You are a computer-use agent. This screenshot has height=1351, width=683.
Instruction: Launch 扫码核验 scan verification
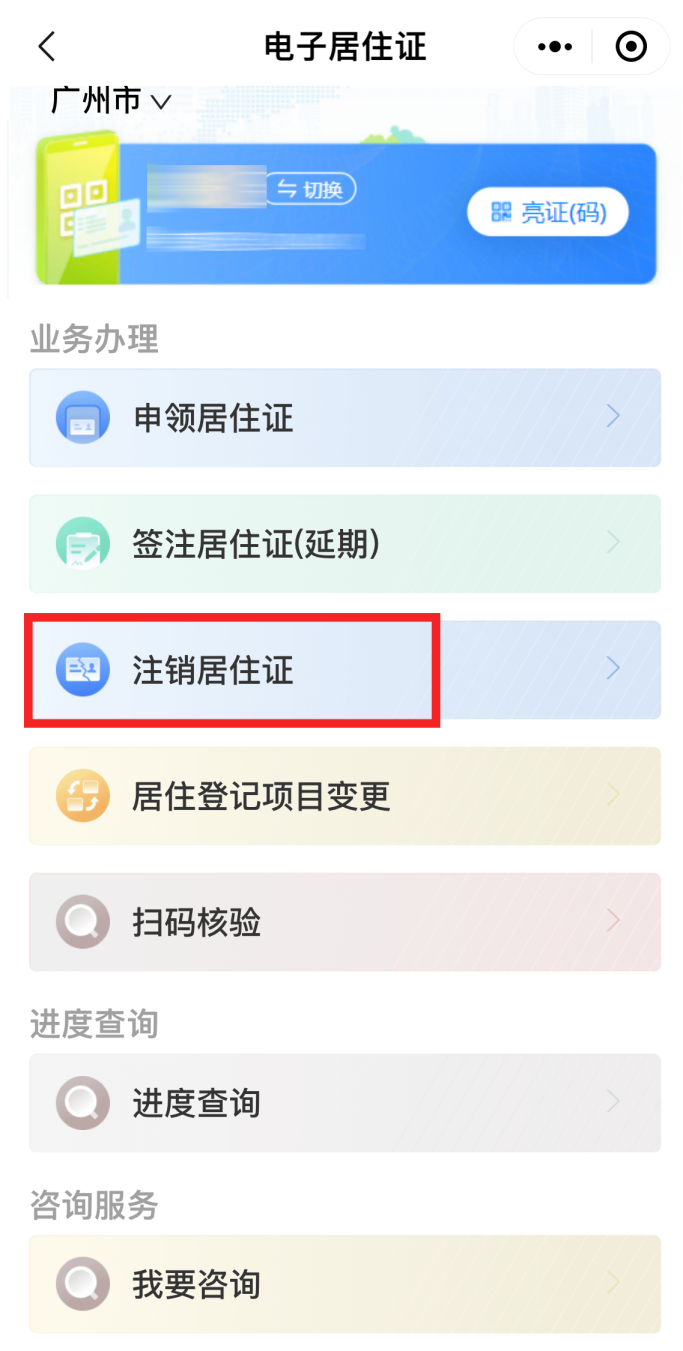344,922
